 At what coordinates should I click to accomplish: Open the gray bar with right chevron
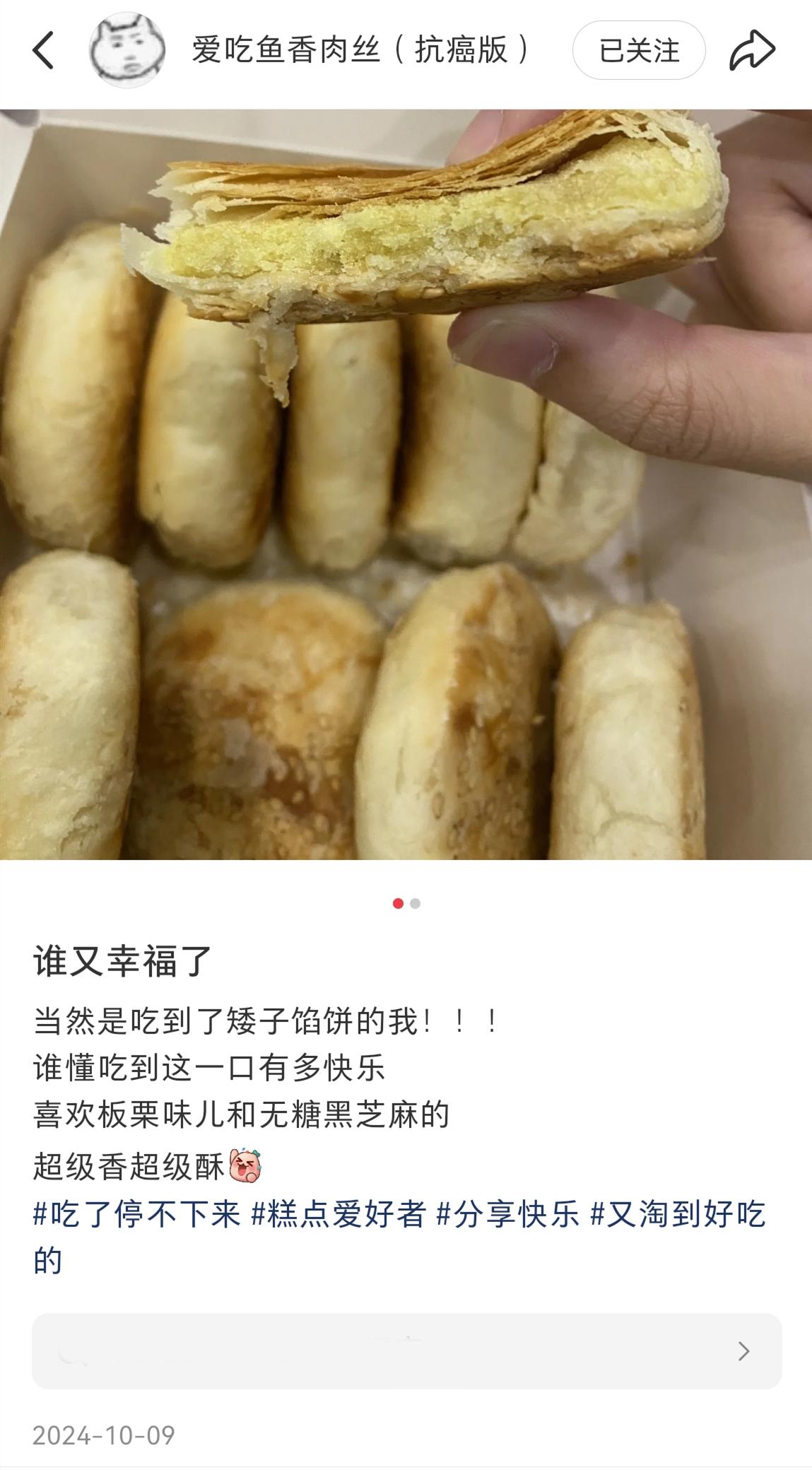point(406,1351)
